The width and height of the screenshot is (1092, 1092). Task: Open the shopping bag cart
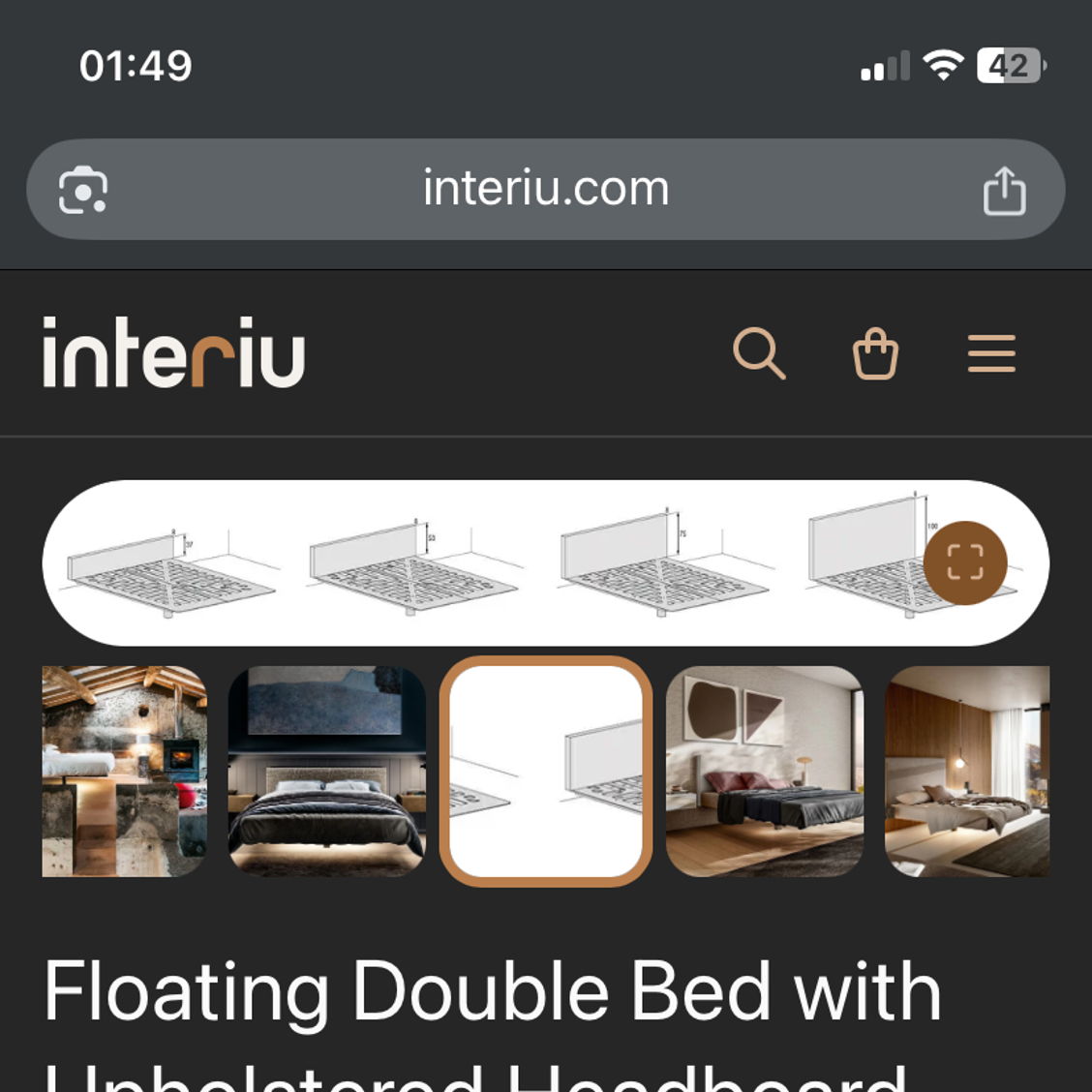875,353
